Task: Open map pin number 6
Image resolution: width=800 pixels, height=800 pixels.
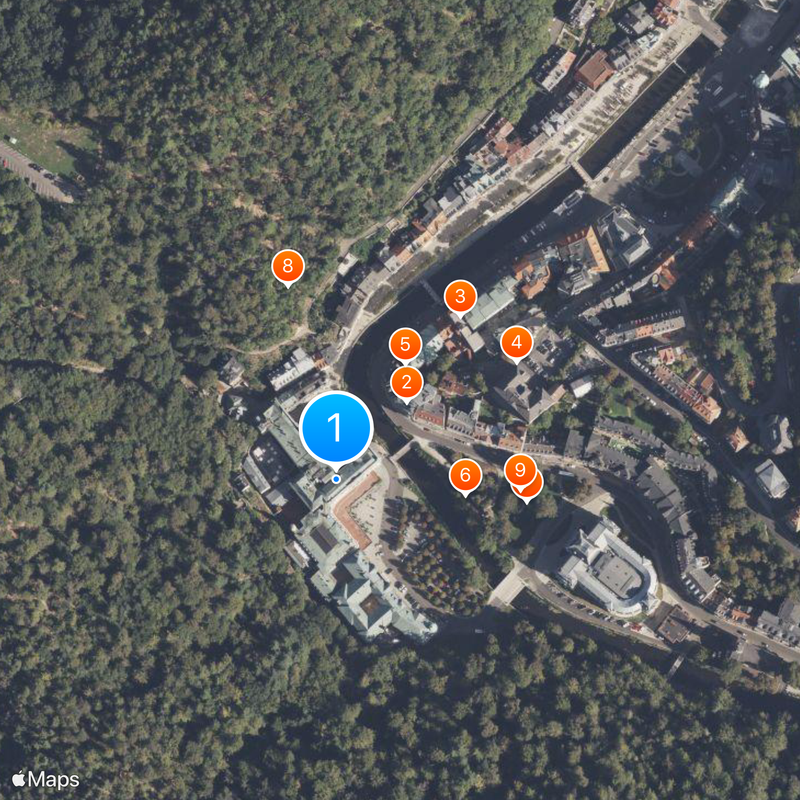Action: (465, 475)
